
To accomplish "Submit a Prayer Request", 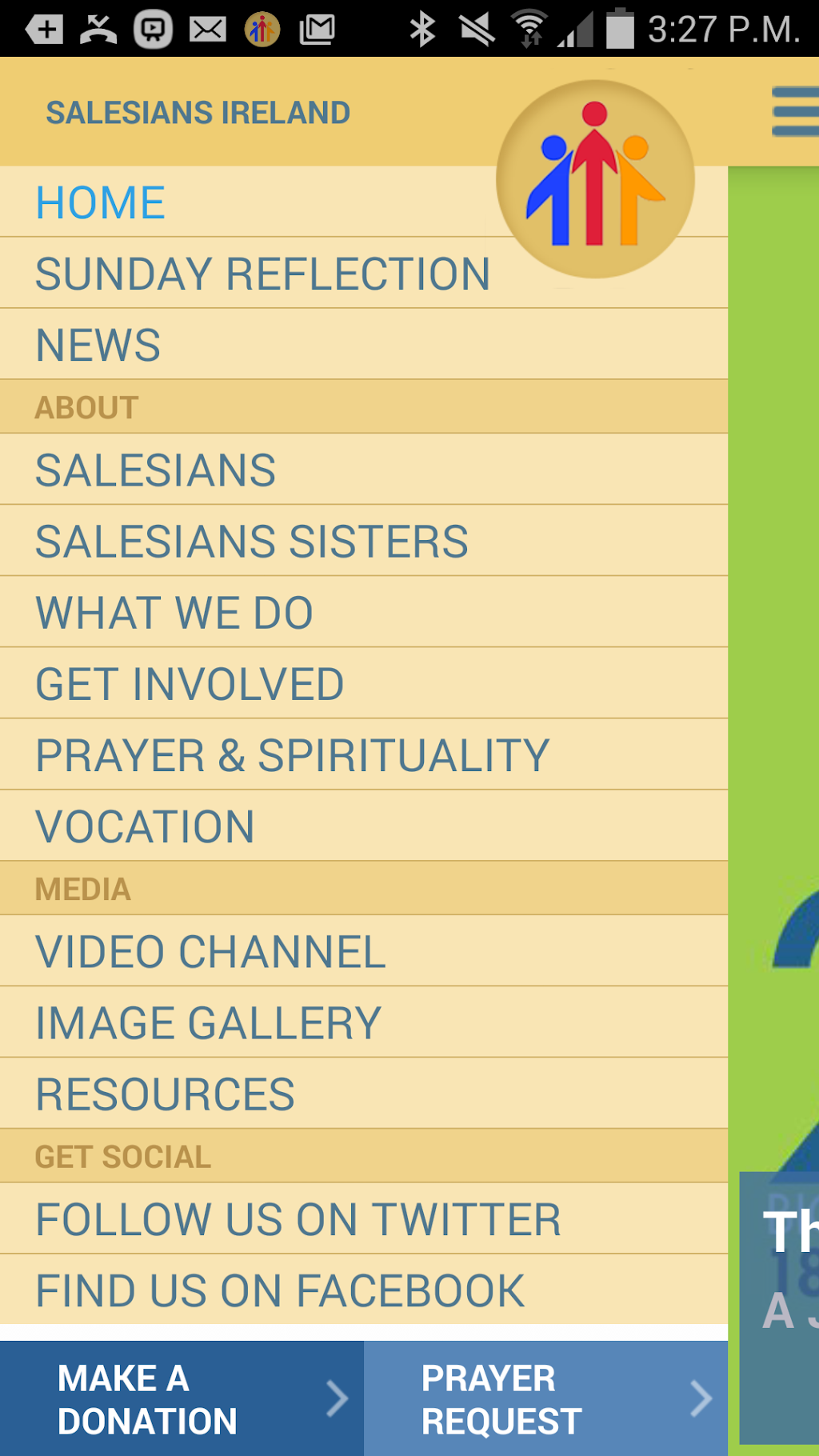I will 545,1399.
